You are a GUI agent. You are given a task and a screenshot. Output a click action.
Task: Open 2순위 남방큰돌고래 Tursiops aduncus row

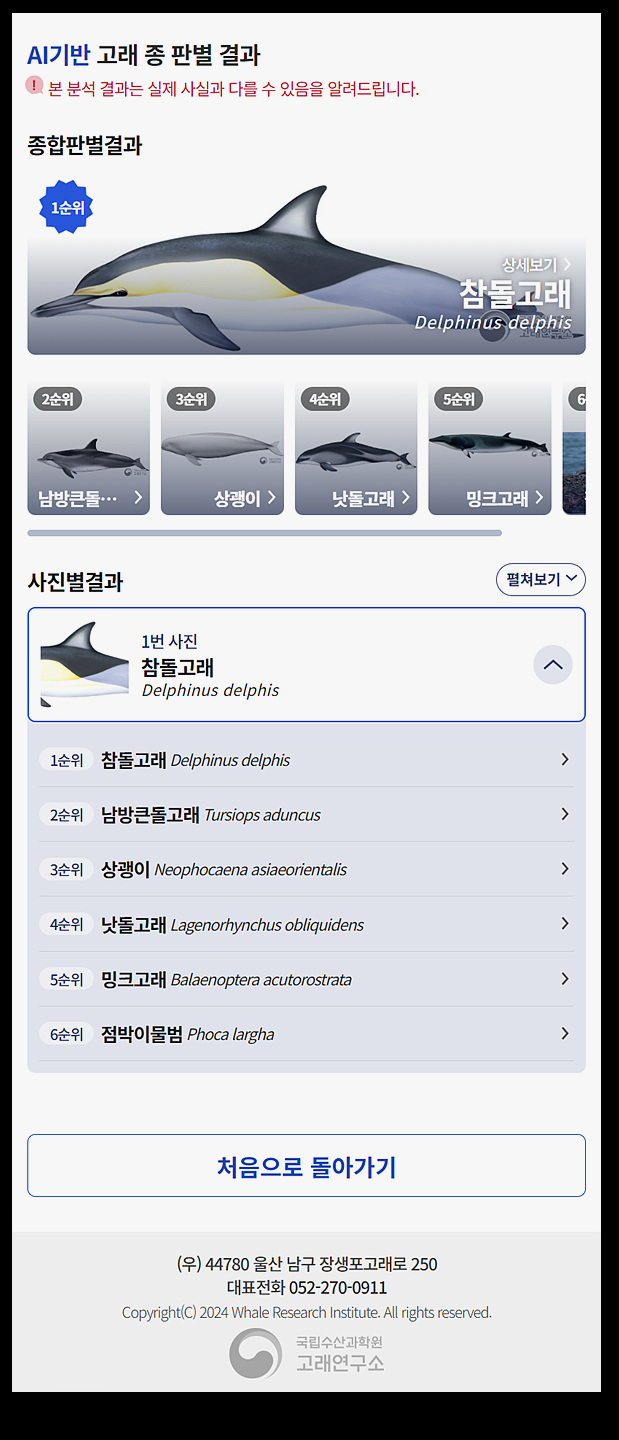pyautogui.click(x=306, y=815)
